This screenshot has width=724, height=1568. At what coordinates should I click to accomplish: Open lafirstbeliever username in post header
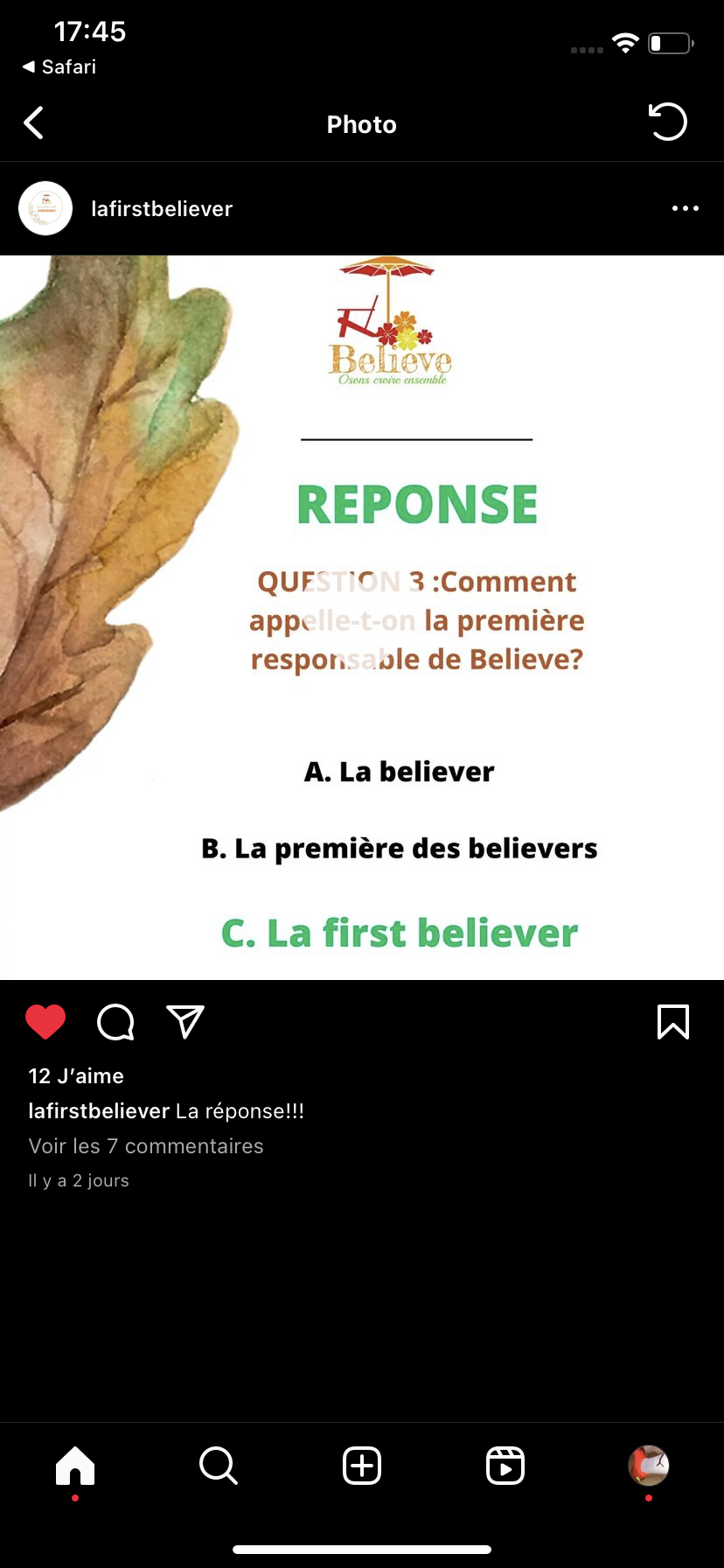[x=162, y=208]
